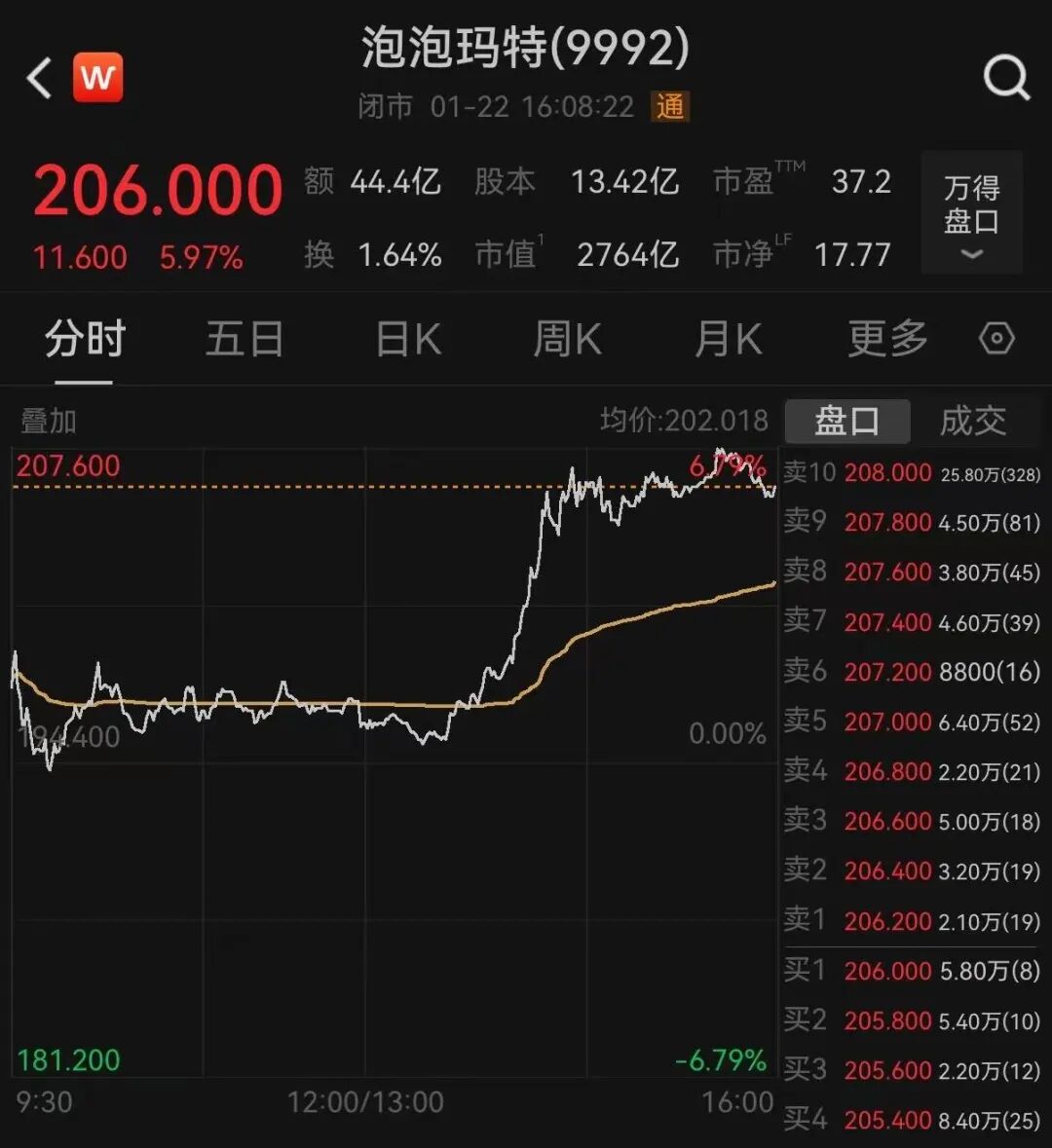Screen dimensions: 1052x1148
Task: Tap 叠加 to overlay another stock
Action: (x=49, y=421)
